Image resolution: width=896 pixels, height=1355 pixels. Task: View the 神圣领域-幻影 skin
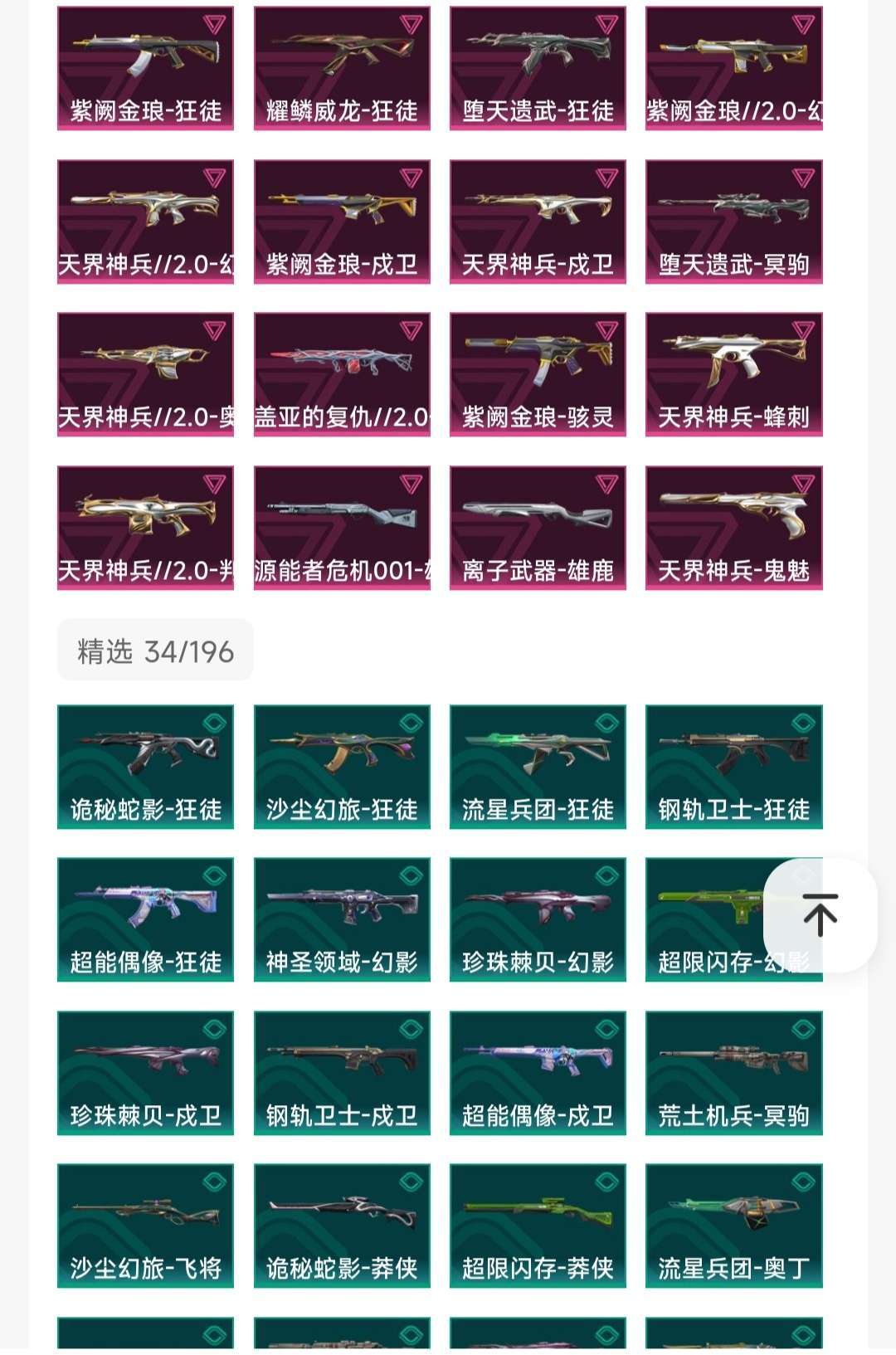click(342, 919)
